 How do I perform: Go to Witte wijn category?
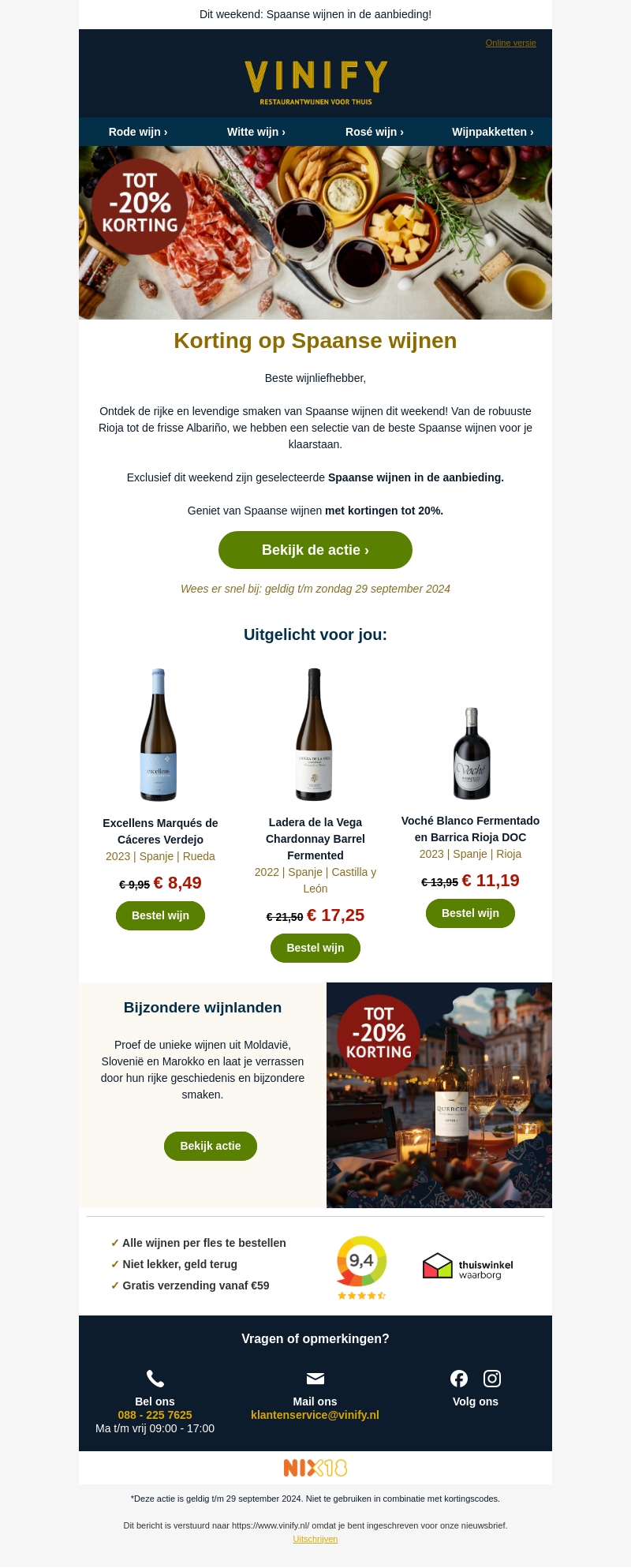coord(256,132)
